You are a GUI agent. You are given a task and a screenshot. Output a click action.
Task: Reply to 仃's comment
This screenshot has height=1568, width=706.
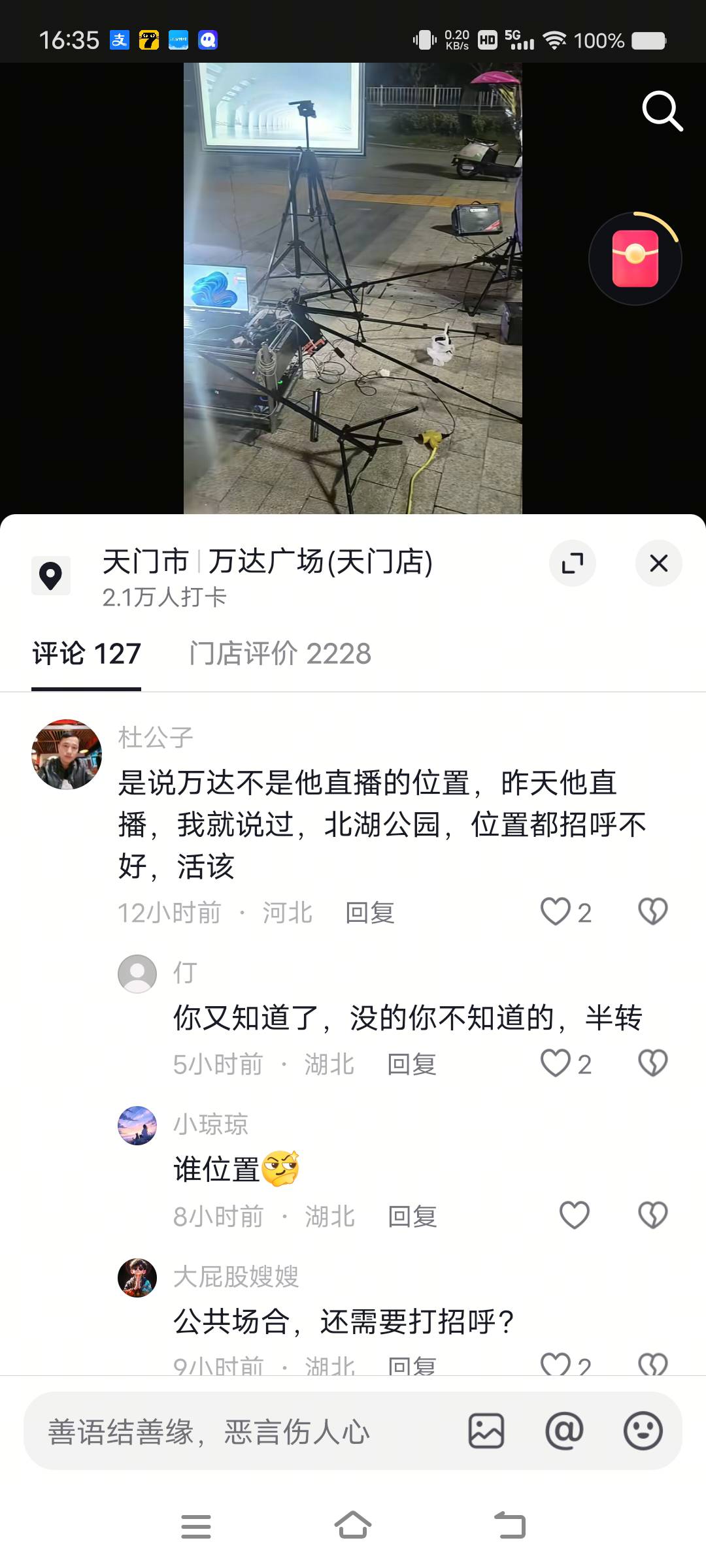412,1064
